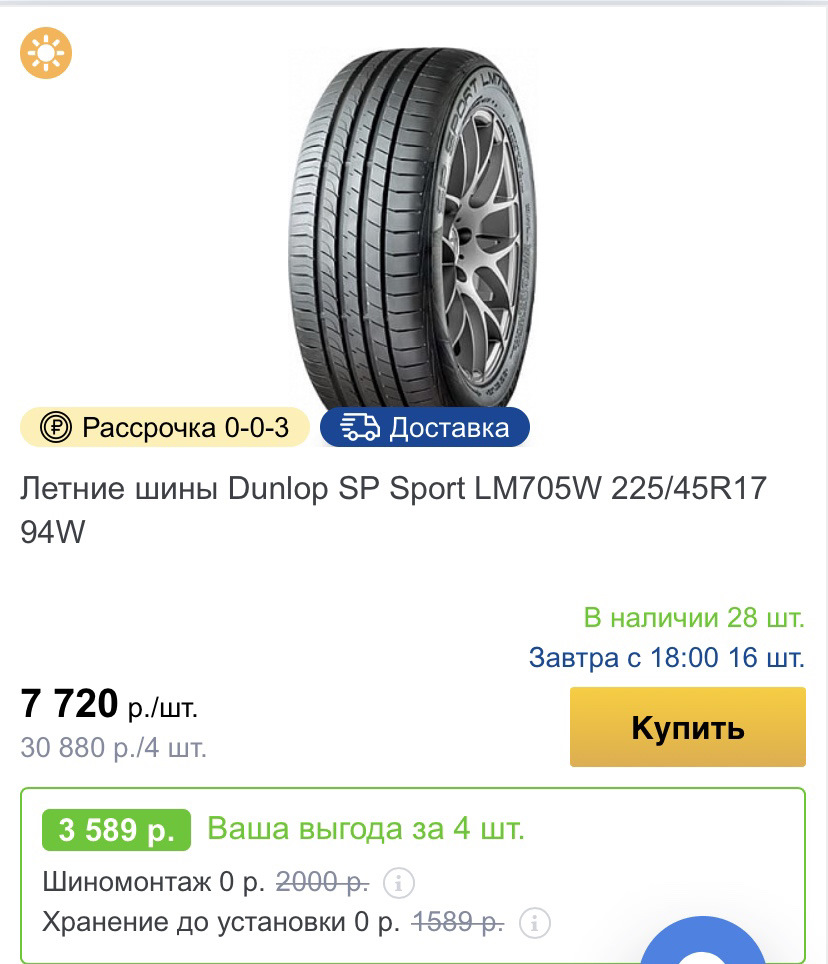Tap the Купить button
Screen dimensions: 828x964
point(687,727)
